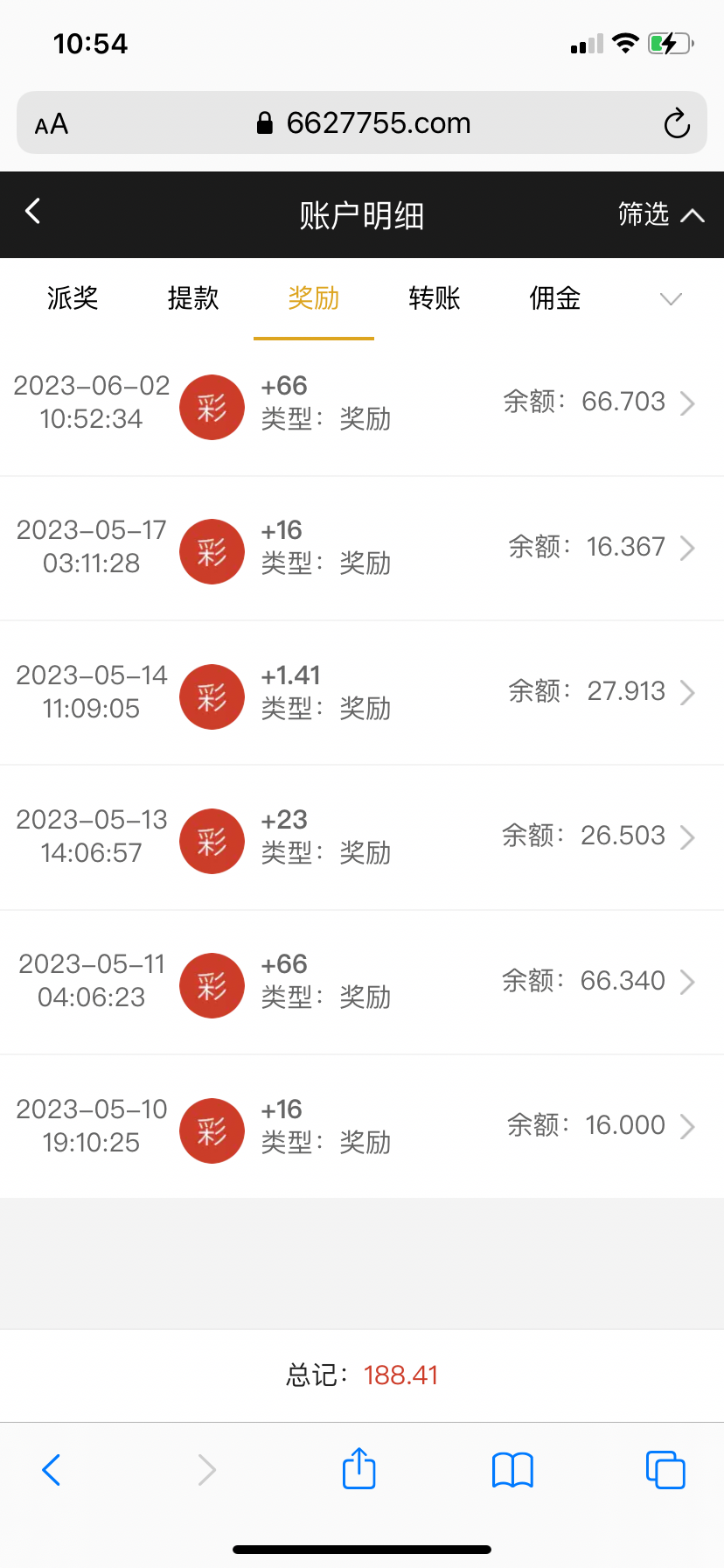Switch to the 佣金 tab
724x1568 pixels.
coord(555,298)
